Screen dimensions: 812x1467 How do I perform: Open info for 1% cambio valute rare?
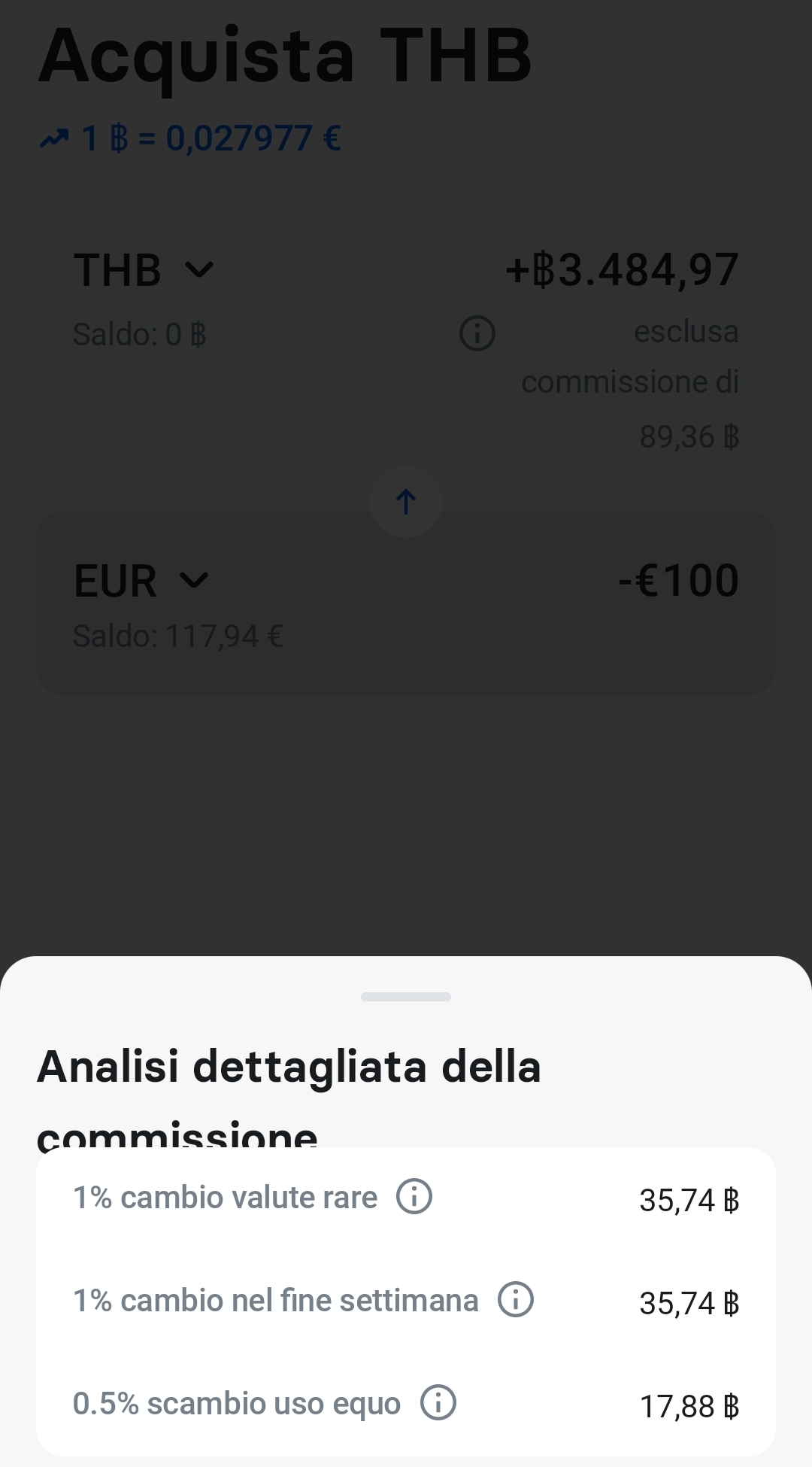tap(414, 1196)
